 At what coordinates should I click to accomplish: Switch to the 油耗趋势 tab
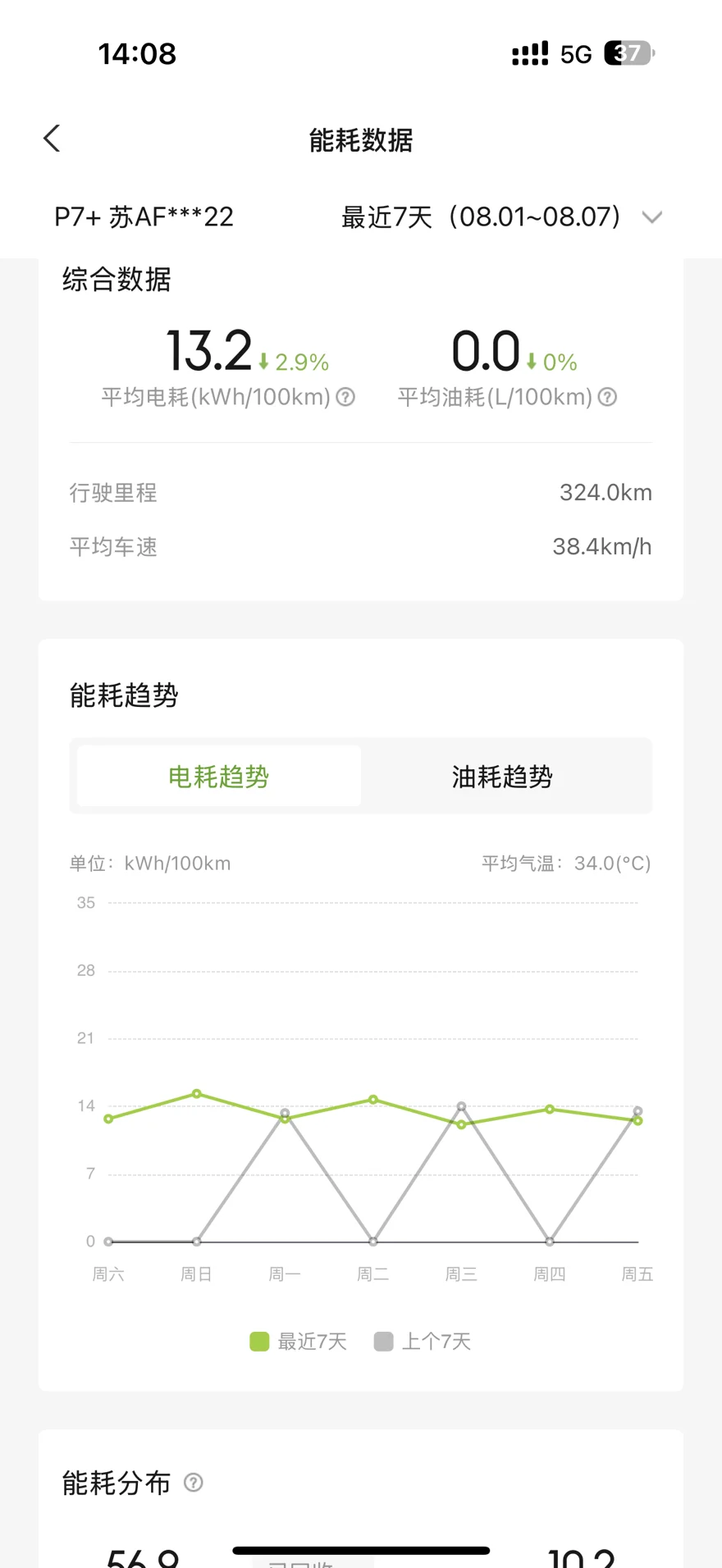click(x=502, y=776)
